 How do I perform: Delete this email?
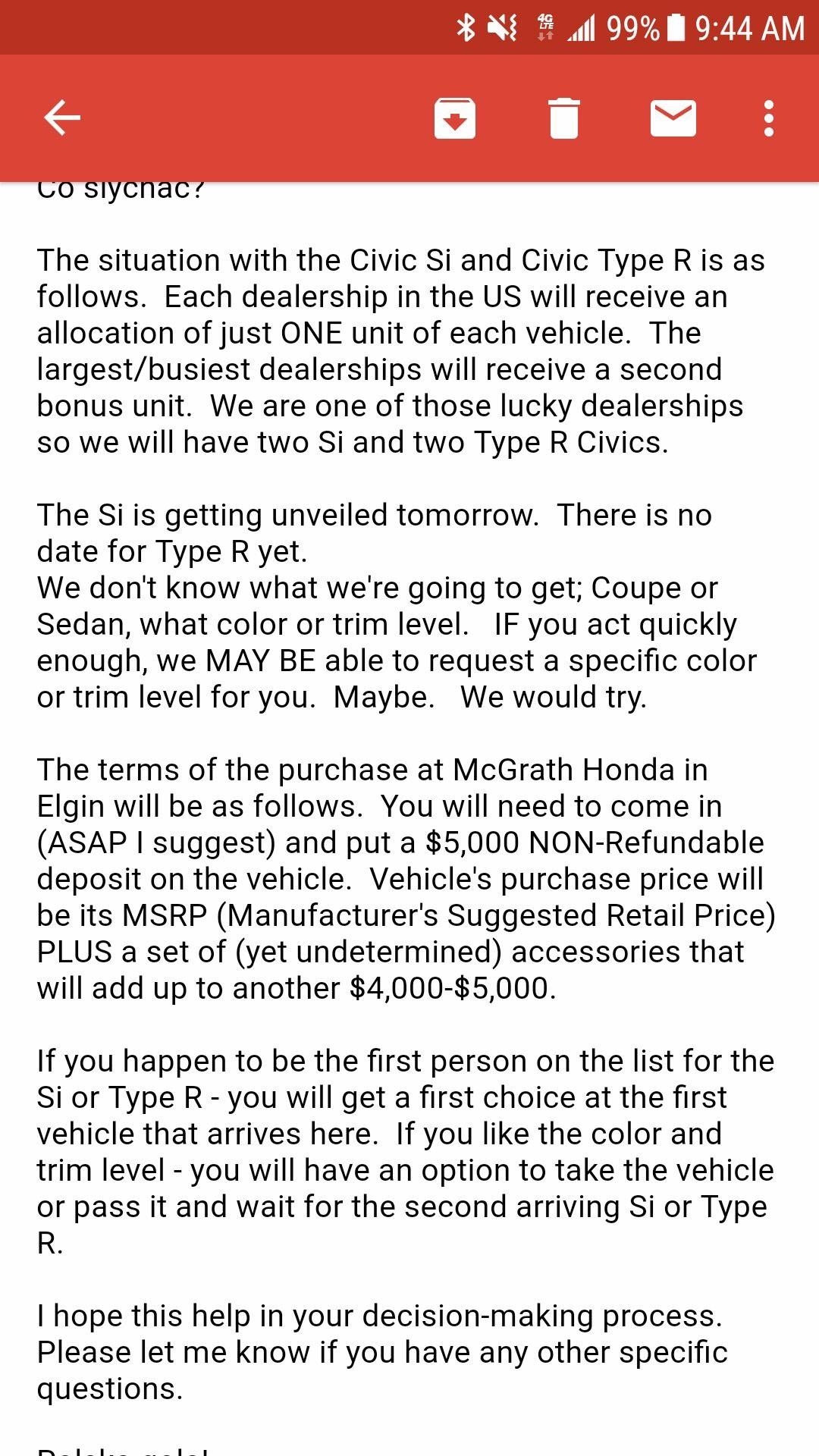[562, 118]
